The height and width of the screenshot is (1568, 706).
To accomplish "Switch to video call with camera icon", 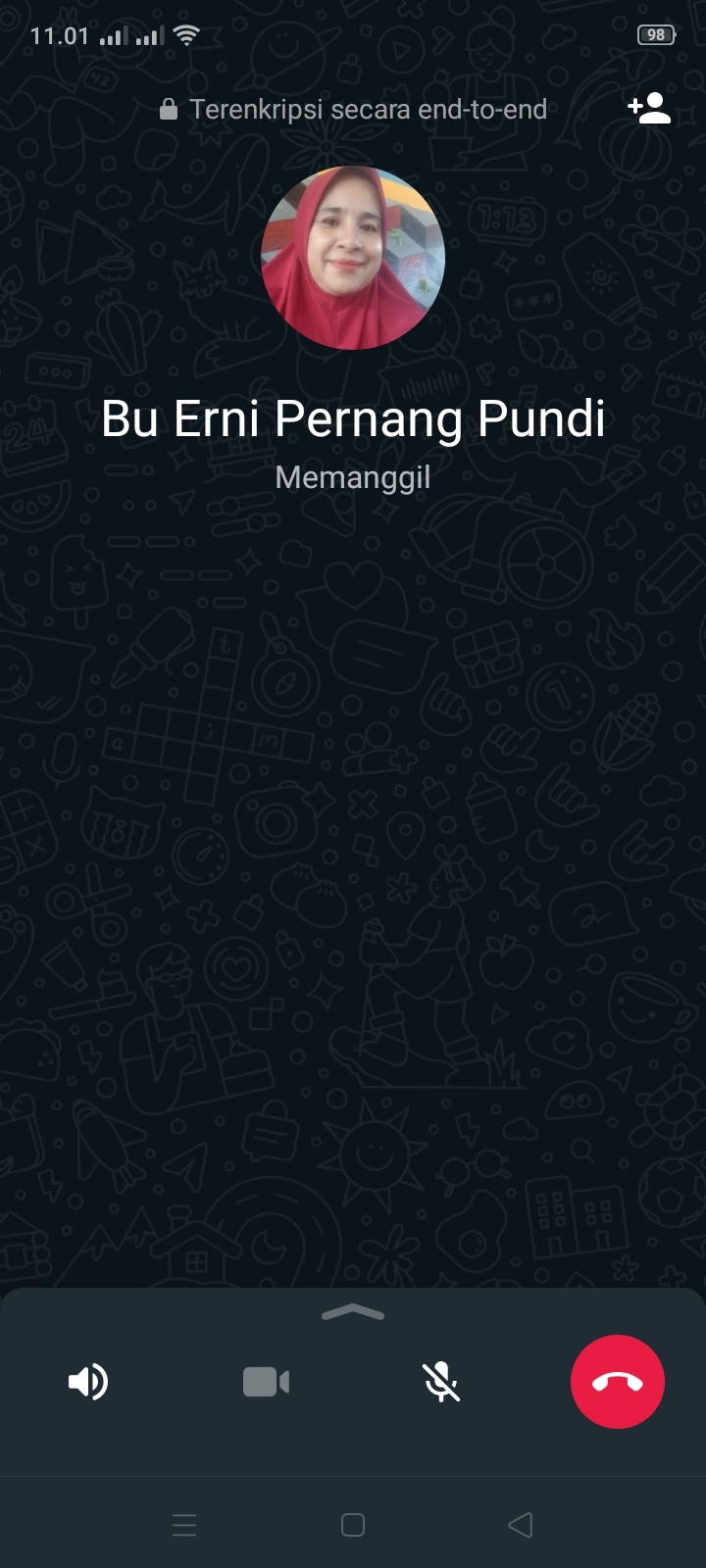I will pos(266,1382).
